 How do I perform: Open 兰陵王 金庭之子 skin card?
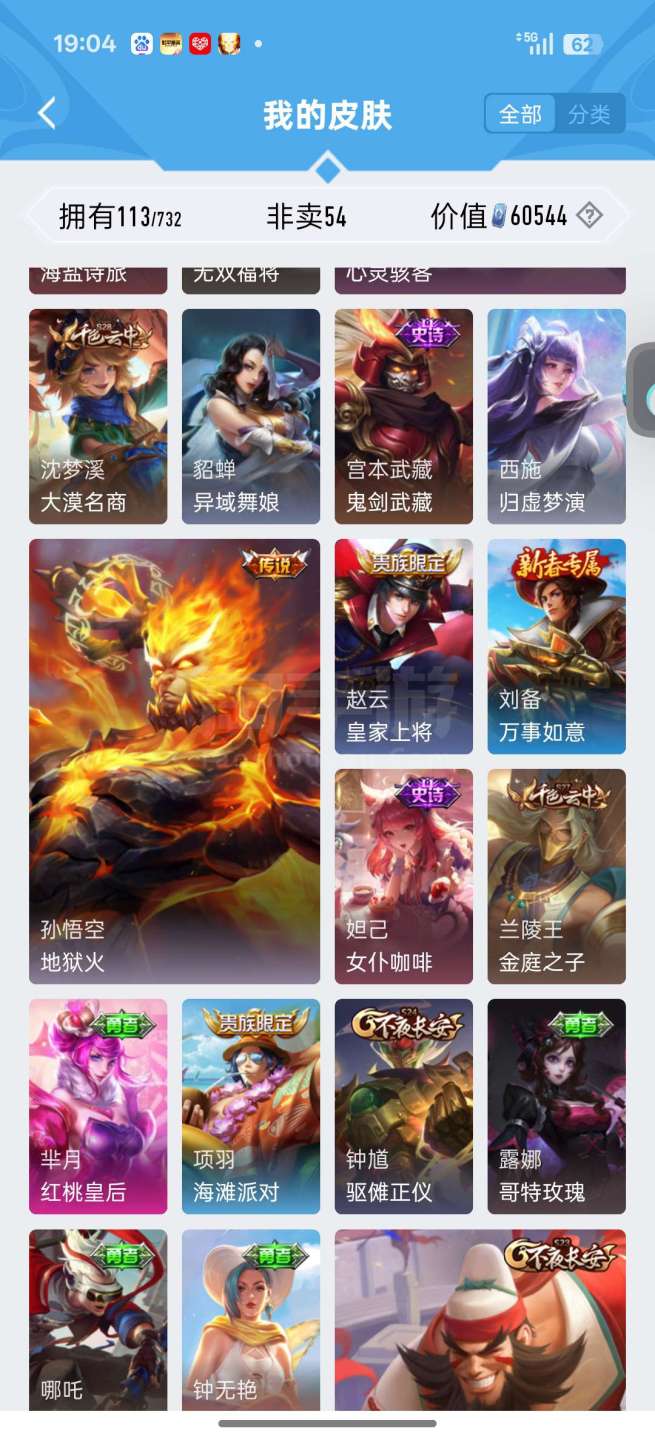click(557, 877)
